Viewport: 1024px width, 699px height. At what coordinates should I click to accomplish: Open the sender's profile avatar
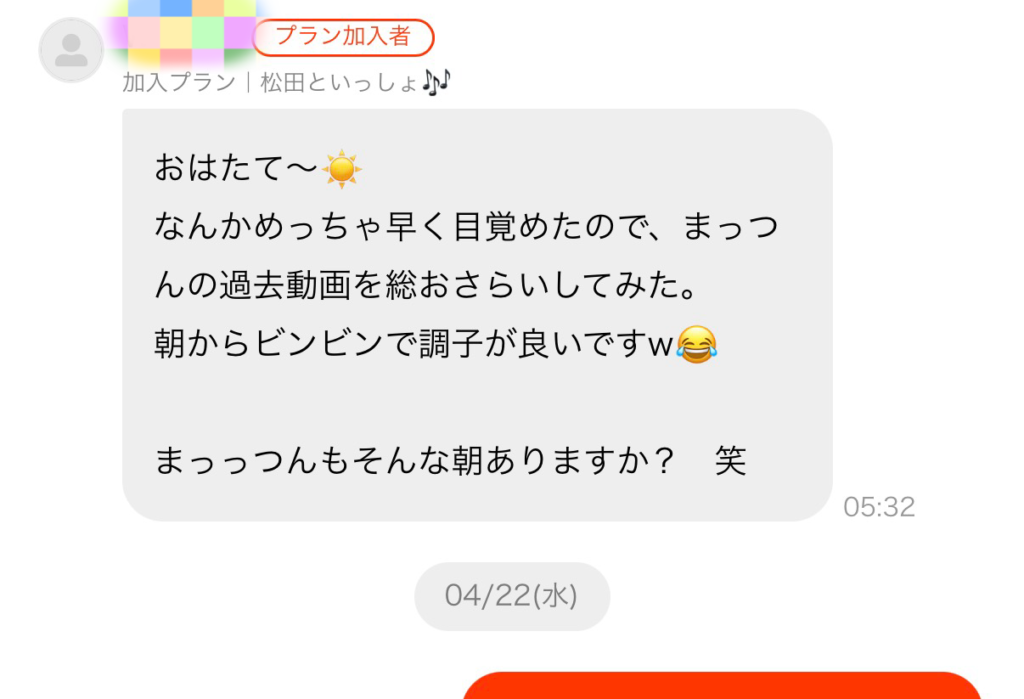coord(71,50)
